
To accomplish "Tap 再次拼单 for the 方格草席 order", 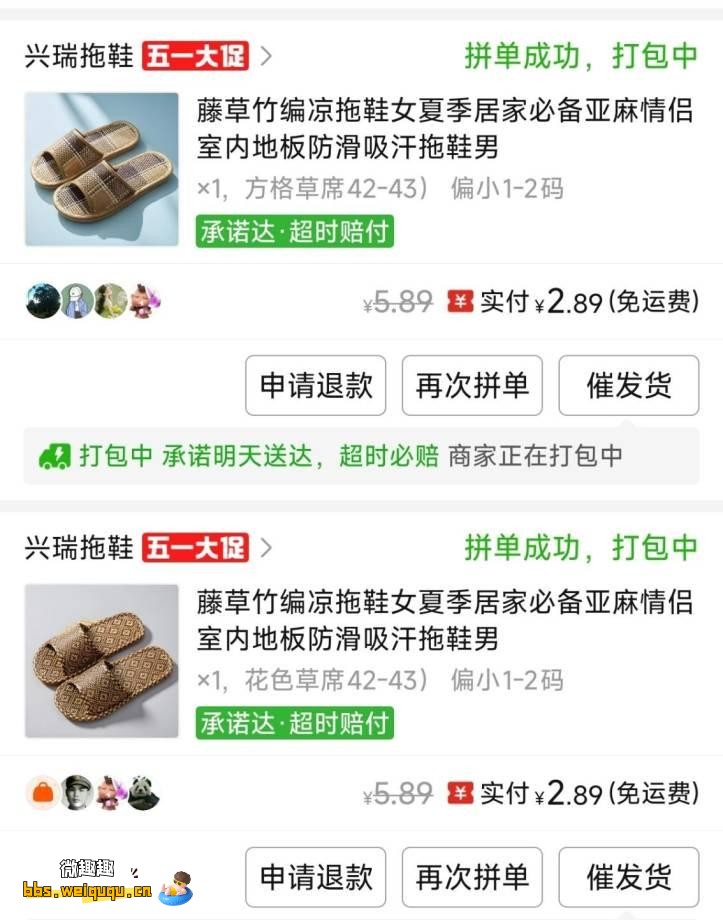I will click(472, 386).
